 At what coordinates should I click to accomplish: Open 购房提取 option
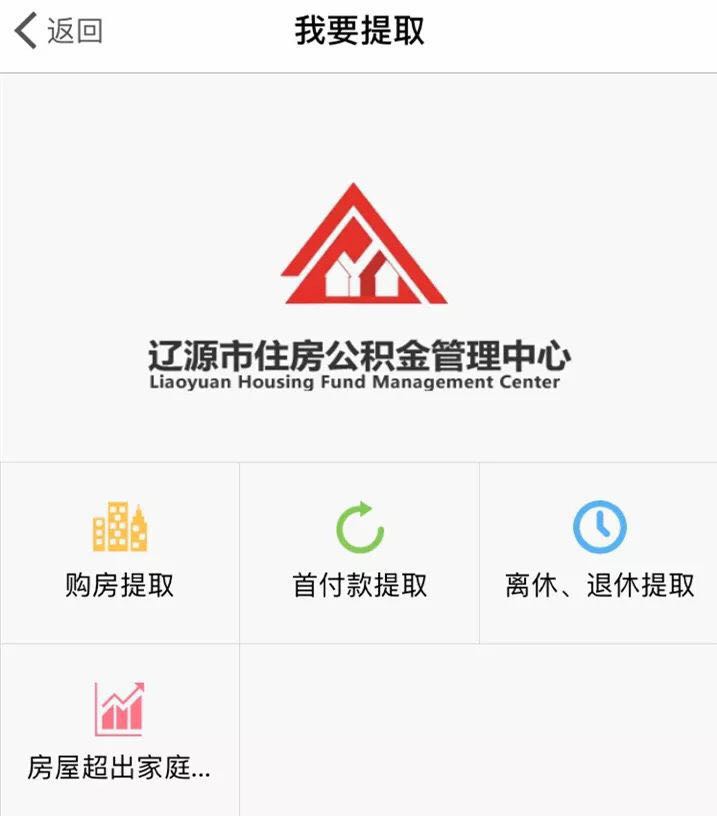(119, 553)
